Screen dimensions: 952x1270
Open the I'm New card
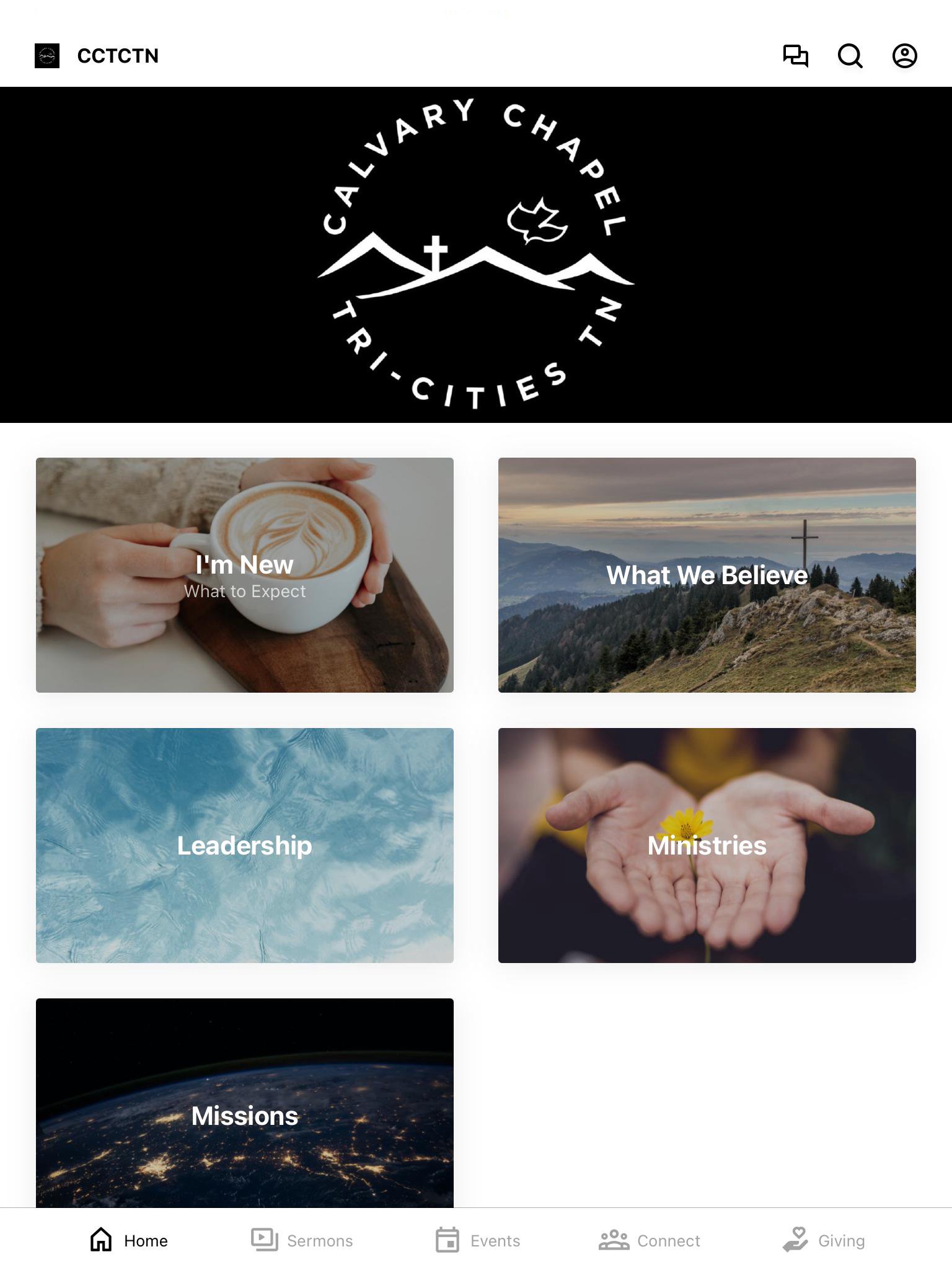pyautogui.click(x=245, y=575)
